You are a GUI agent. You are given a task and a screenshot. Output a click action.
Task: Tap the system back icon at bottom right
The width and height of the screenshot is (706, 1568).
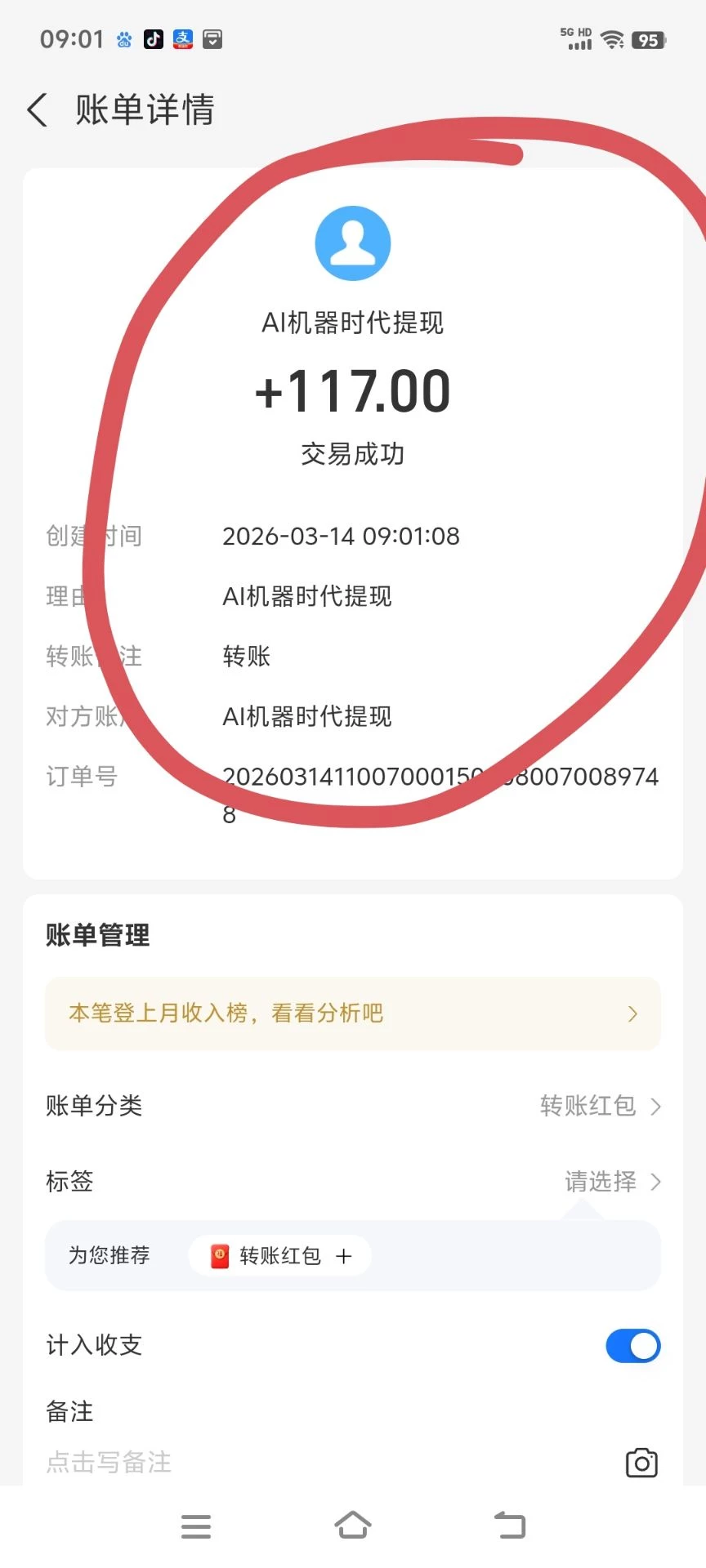click(510, 1524)
